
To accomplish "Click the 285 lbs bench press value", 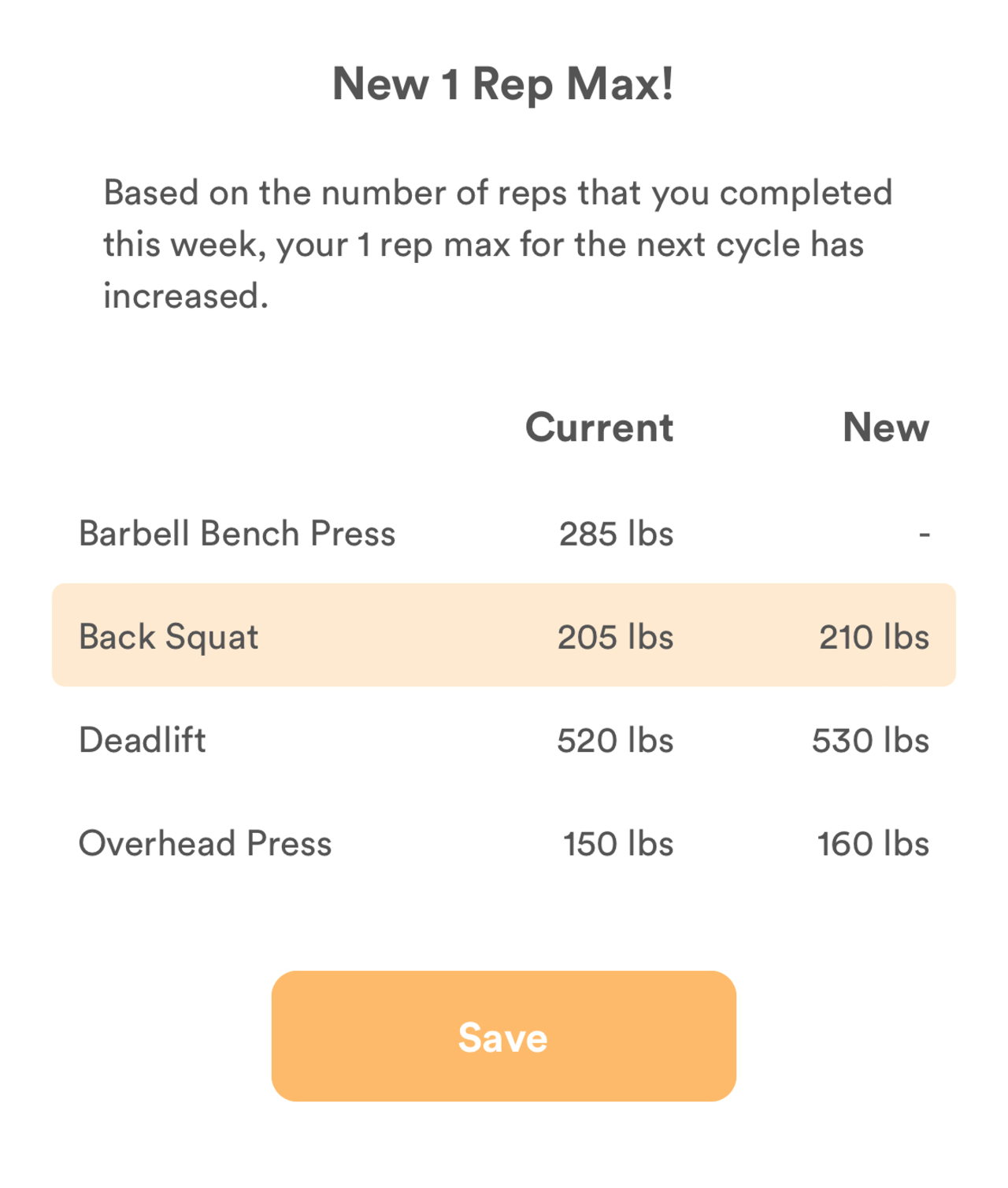I will click(x=616, y=533).
